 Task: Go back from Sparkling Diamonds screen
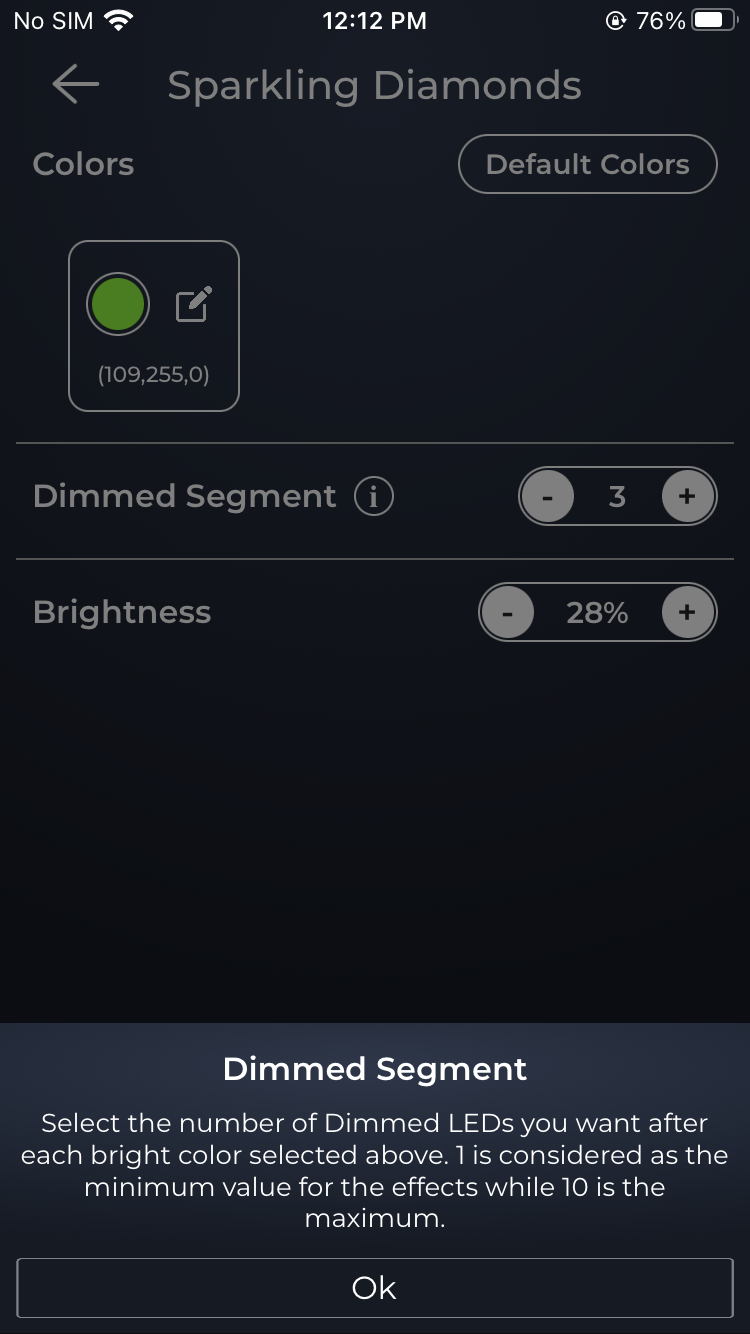[75, 86]
